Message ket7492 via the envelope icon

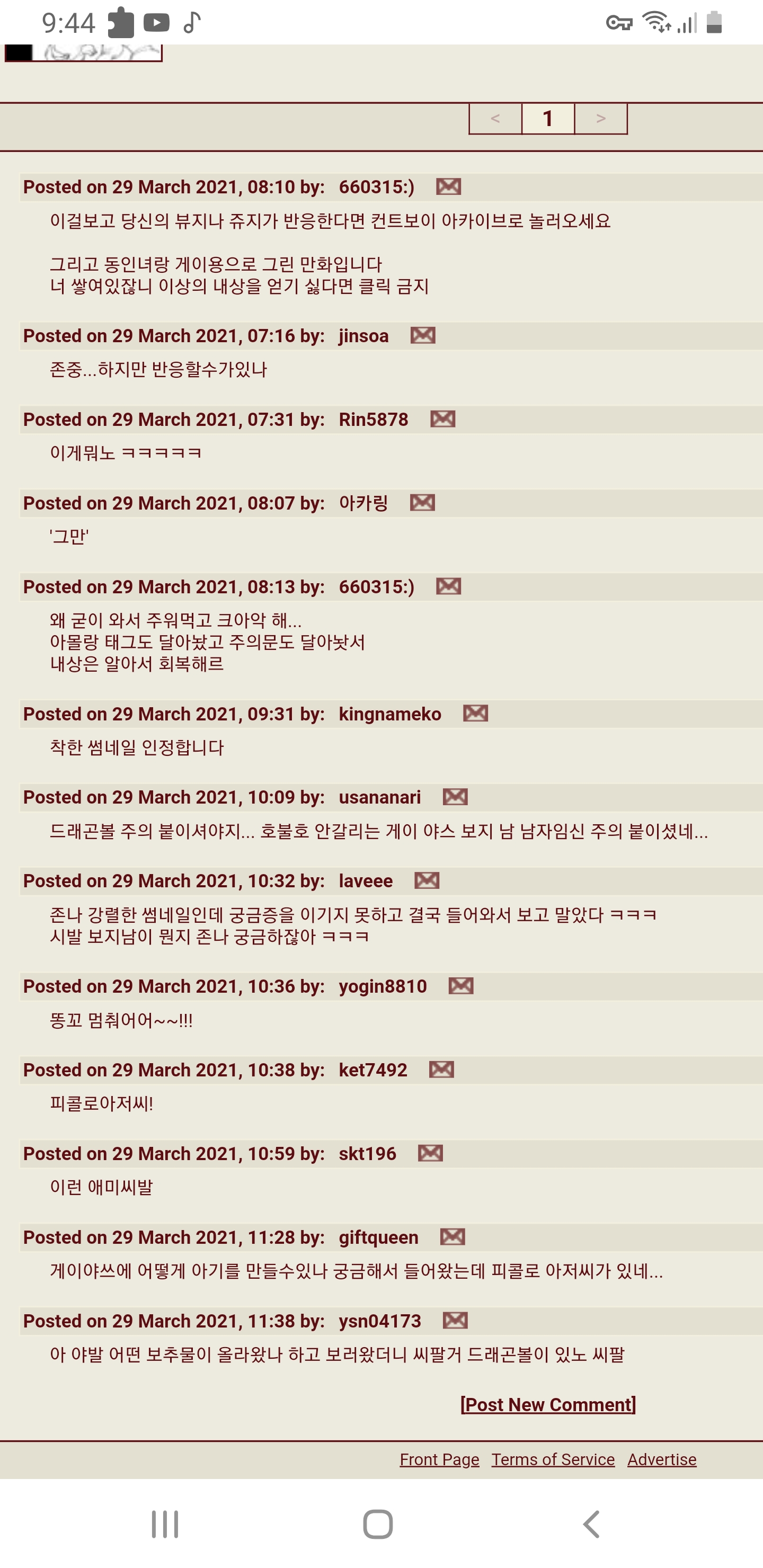(441, 1070)
